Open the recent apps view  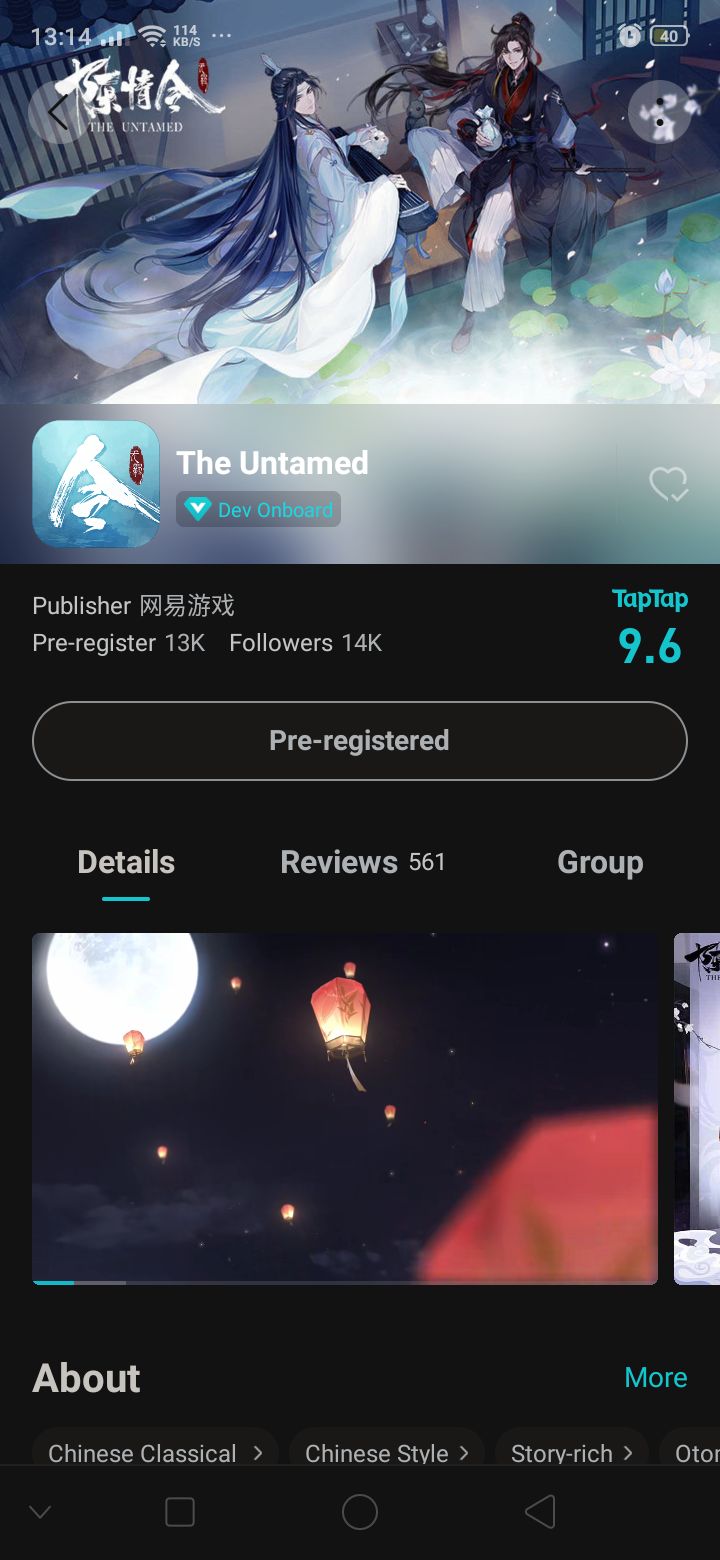180,1512
